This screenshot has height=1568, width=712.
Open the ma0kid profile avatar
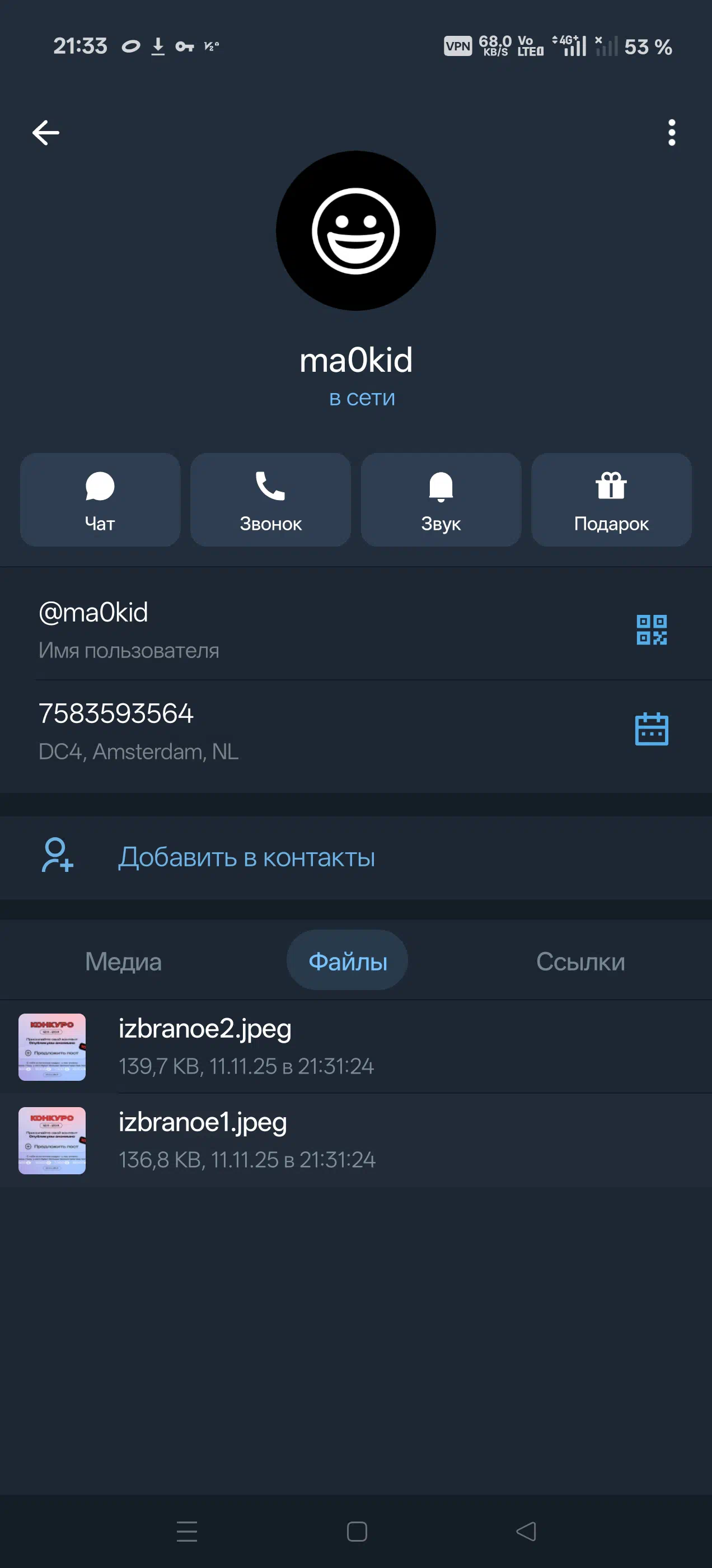point(355,231)
